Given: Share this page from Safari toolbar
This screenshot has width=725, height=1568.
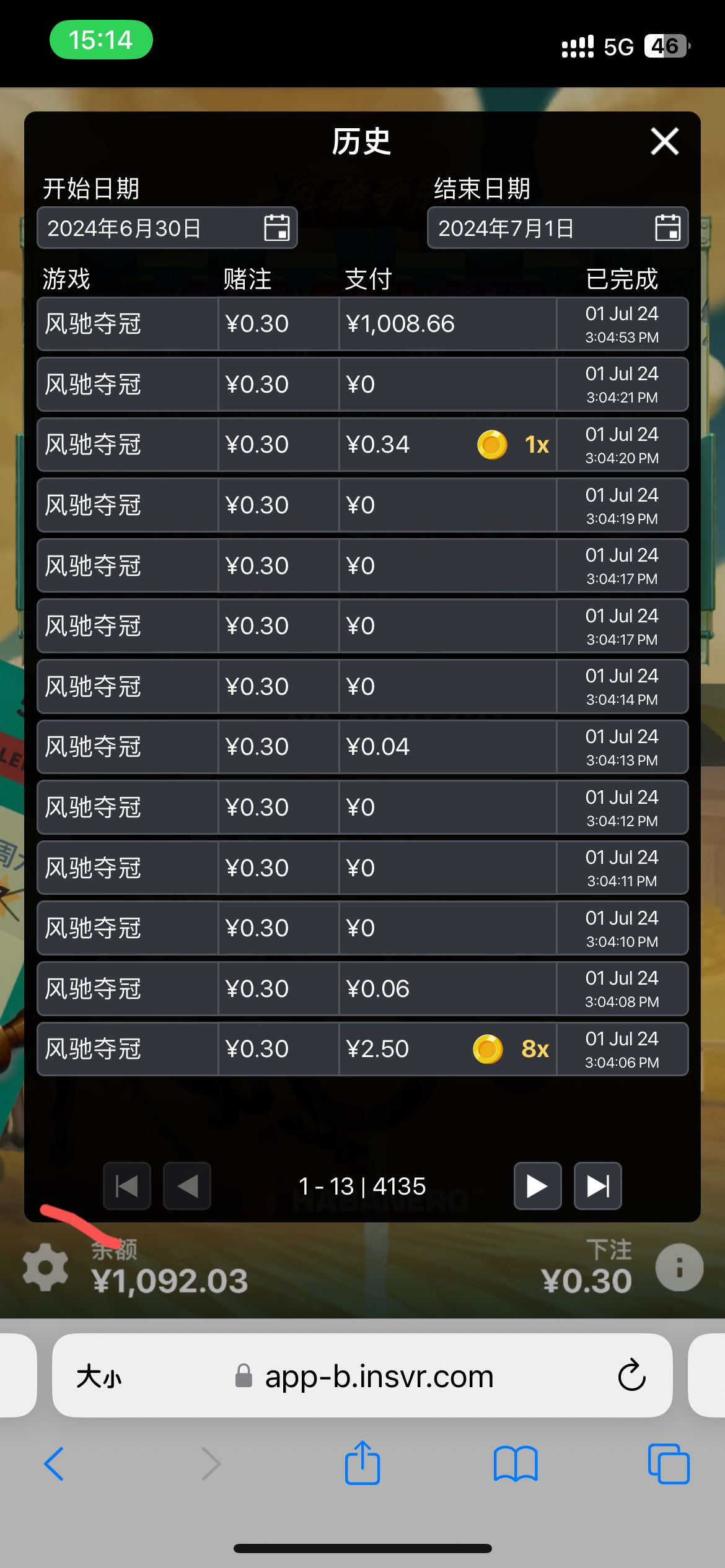Looking at the screenshot, I should pos(362,1463).
